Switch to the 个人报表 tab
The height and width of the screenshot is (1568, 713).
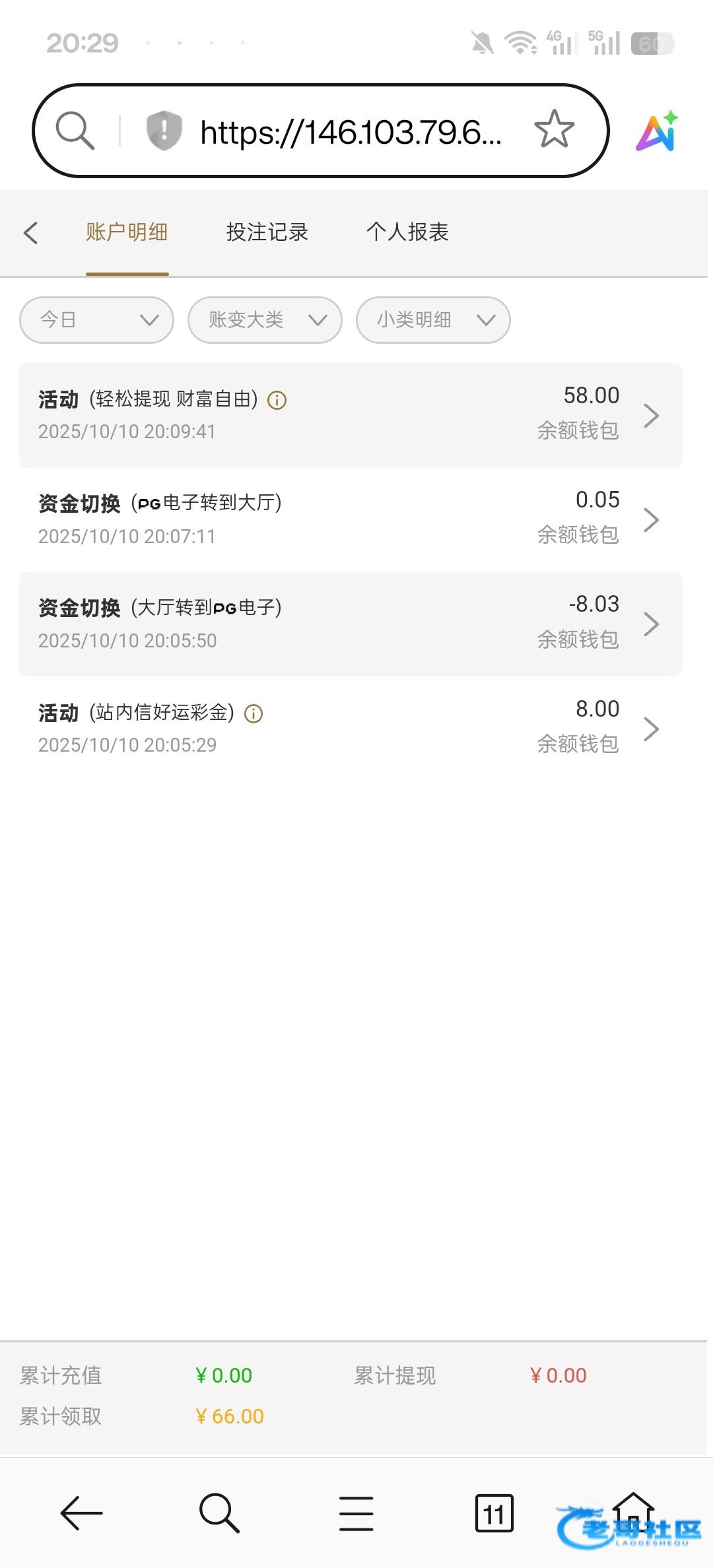[407, 232]
